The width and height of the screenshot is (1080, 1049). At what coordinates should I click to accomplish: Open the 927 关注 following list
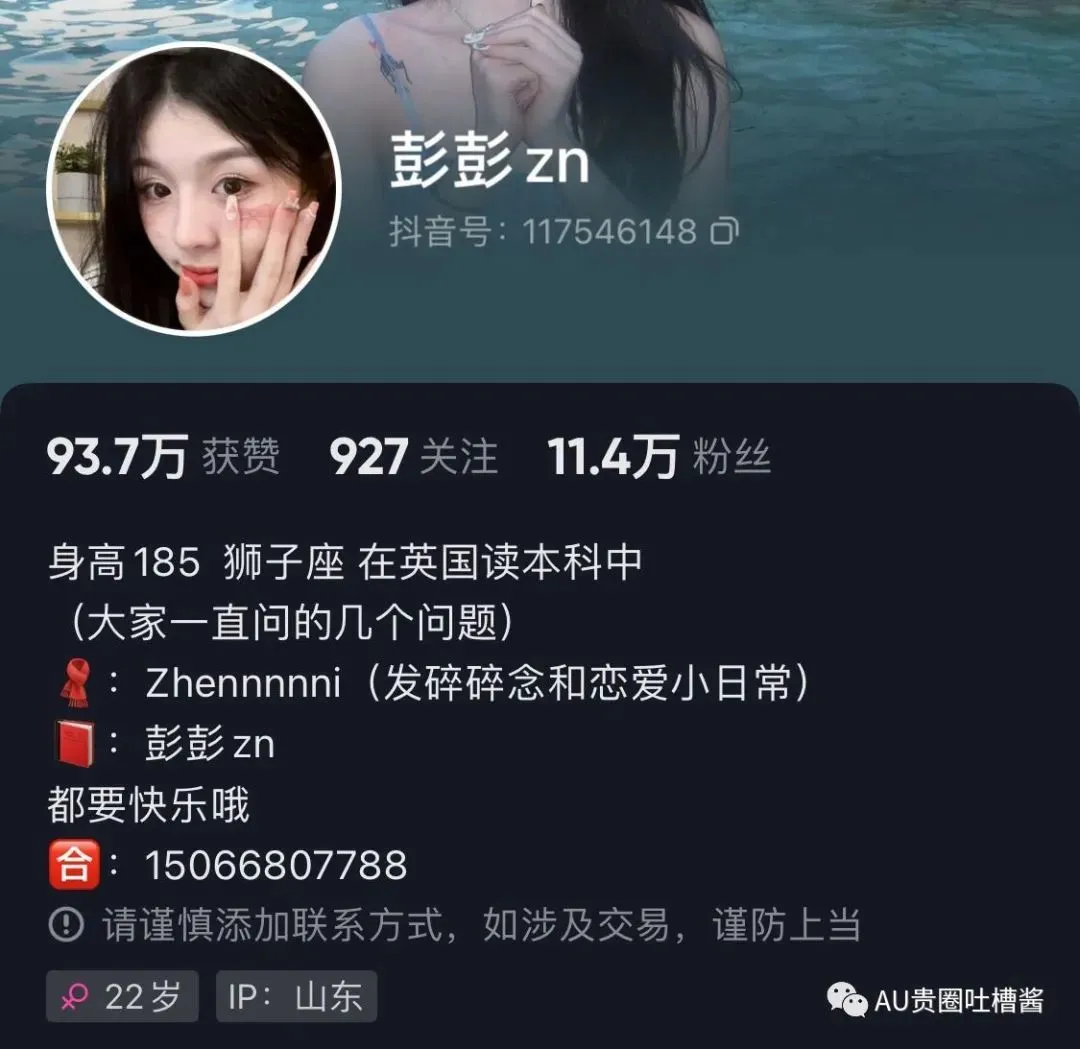tap(413, 457)
